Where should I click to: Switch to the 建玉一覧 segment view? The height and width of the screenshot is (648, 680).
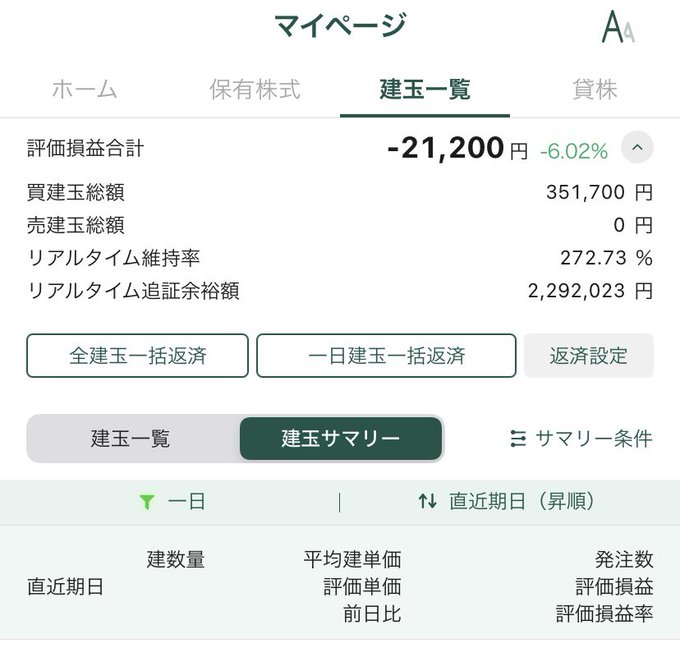point(132,438)
